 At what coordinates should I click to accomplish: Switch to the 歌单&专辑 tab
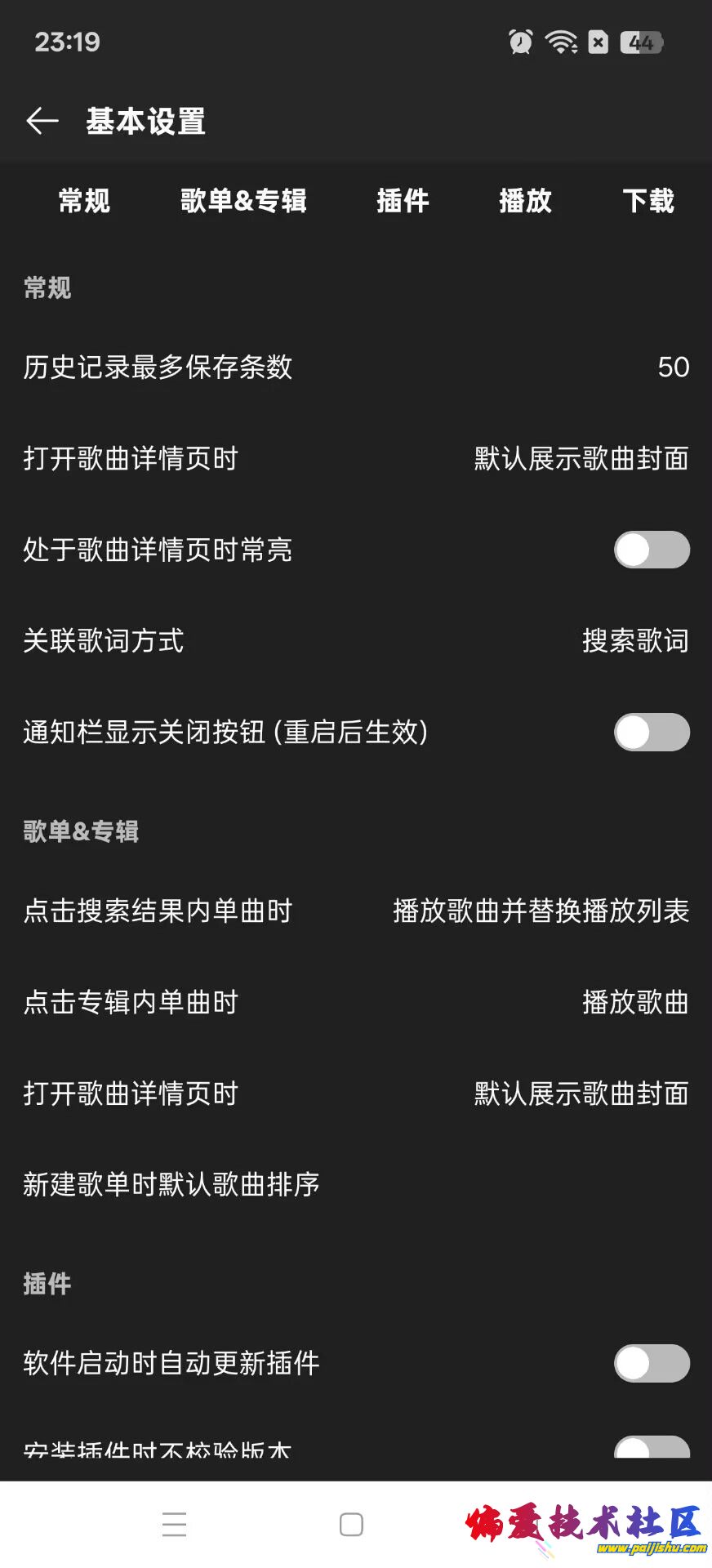click(x=243, y=201)
